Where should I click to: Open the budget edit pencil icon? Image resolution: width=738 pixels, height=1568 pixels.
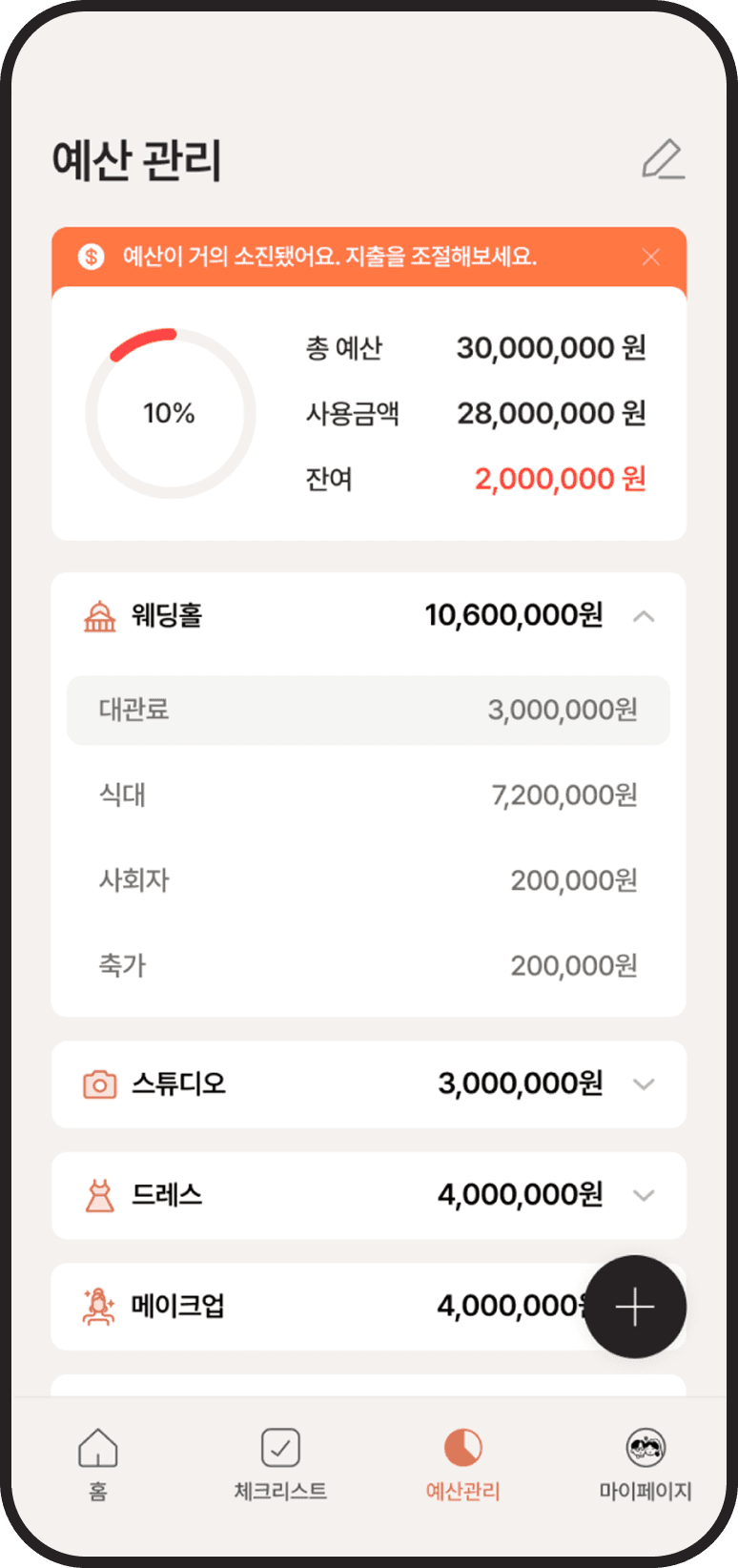(x=665, y=160)
